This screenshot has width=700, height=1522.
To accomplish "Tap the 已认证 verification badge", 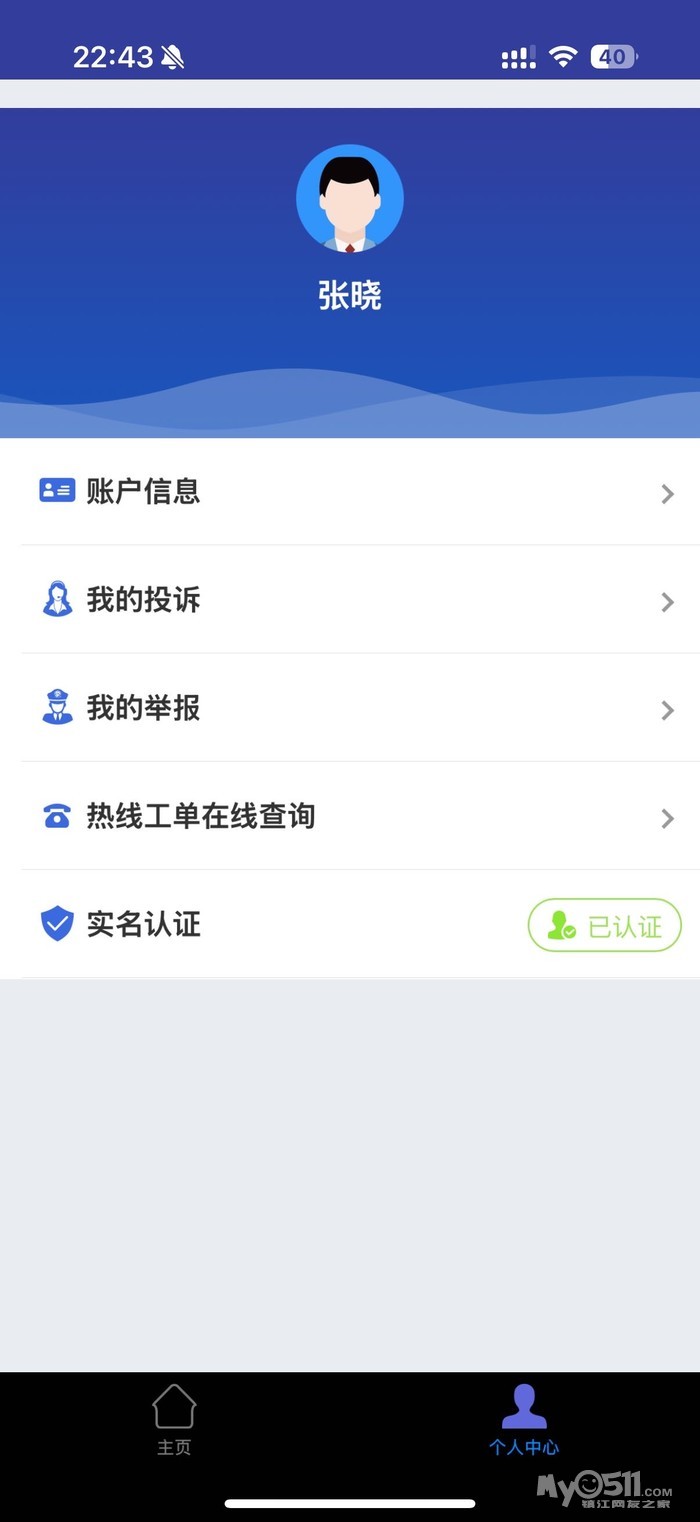I will 604,926.
